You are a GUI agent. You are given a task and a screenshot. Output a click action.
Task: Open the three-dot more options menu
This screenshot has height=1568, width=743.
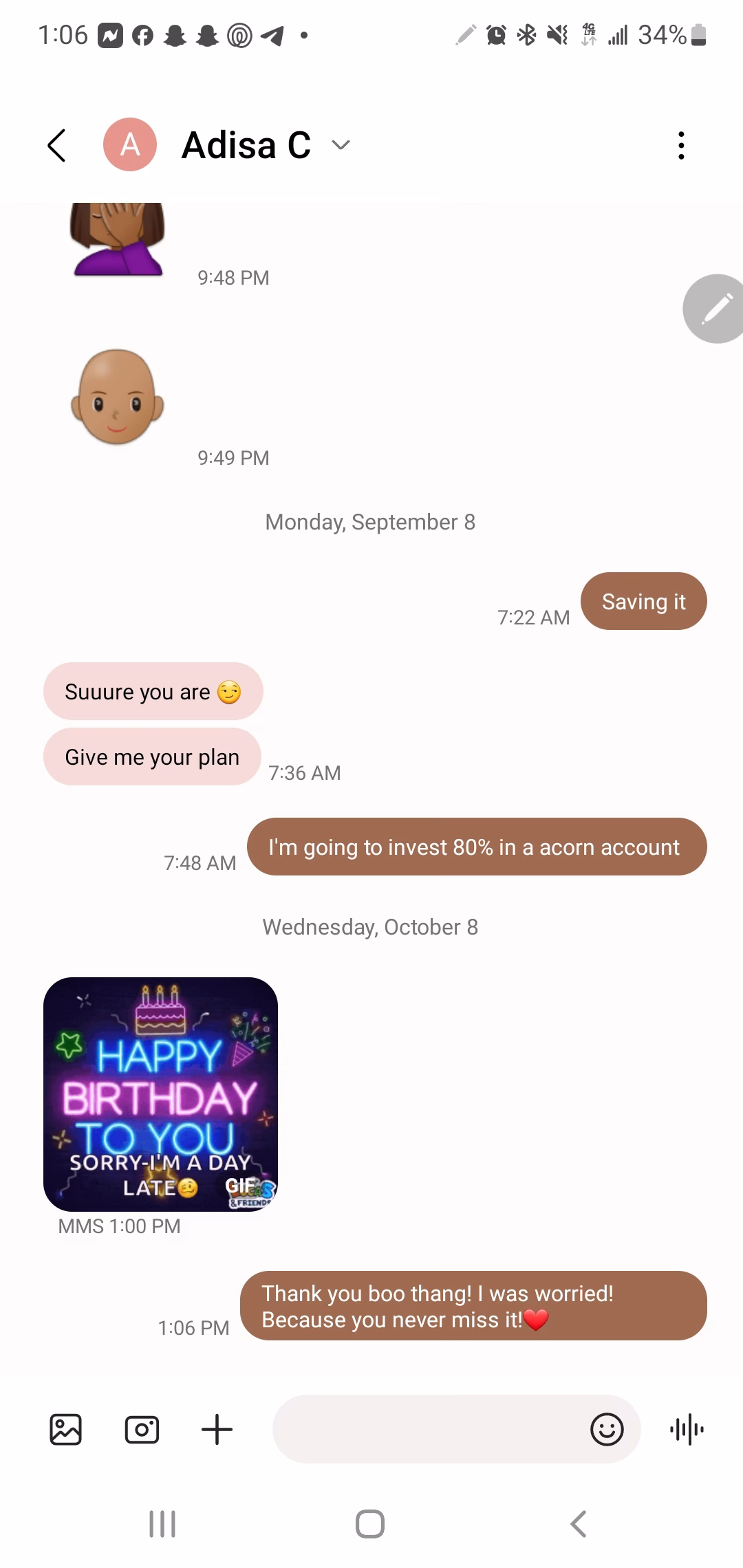680,146
